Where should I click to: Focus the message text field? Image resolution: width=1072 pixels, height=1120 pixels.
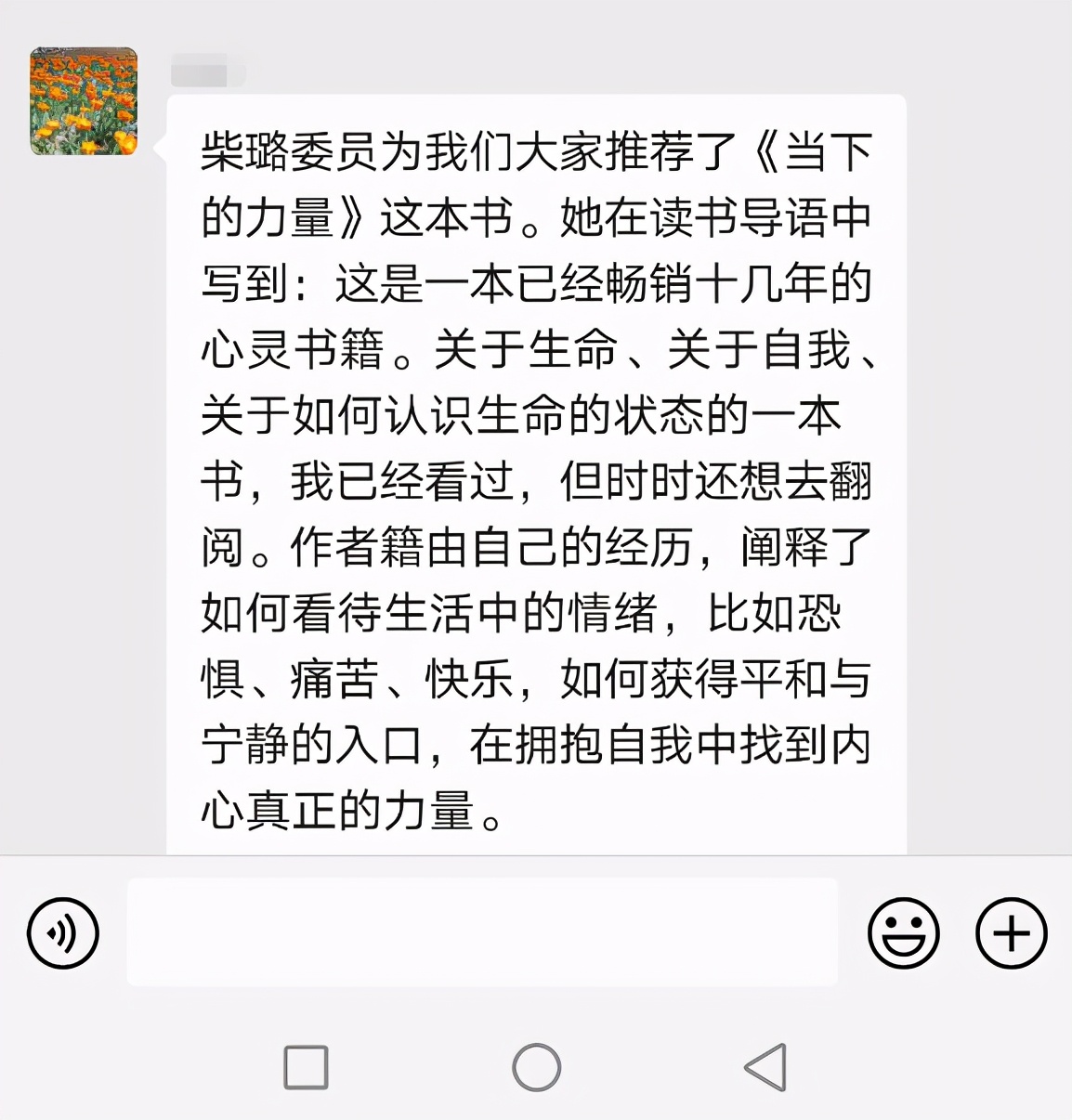coord(482,932)
